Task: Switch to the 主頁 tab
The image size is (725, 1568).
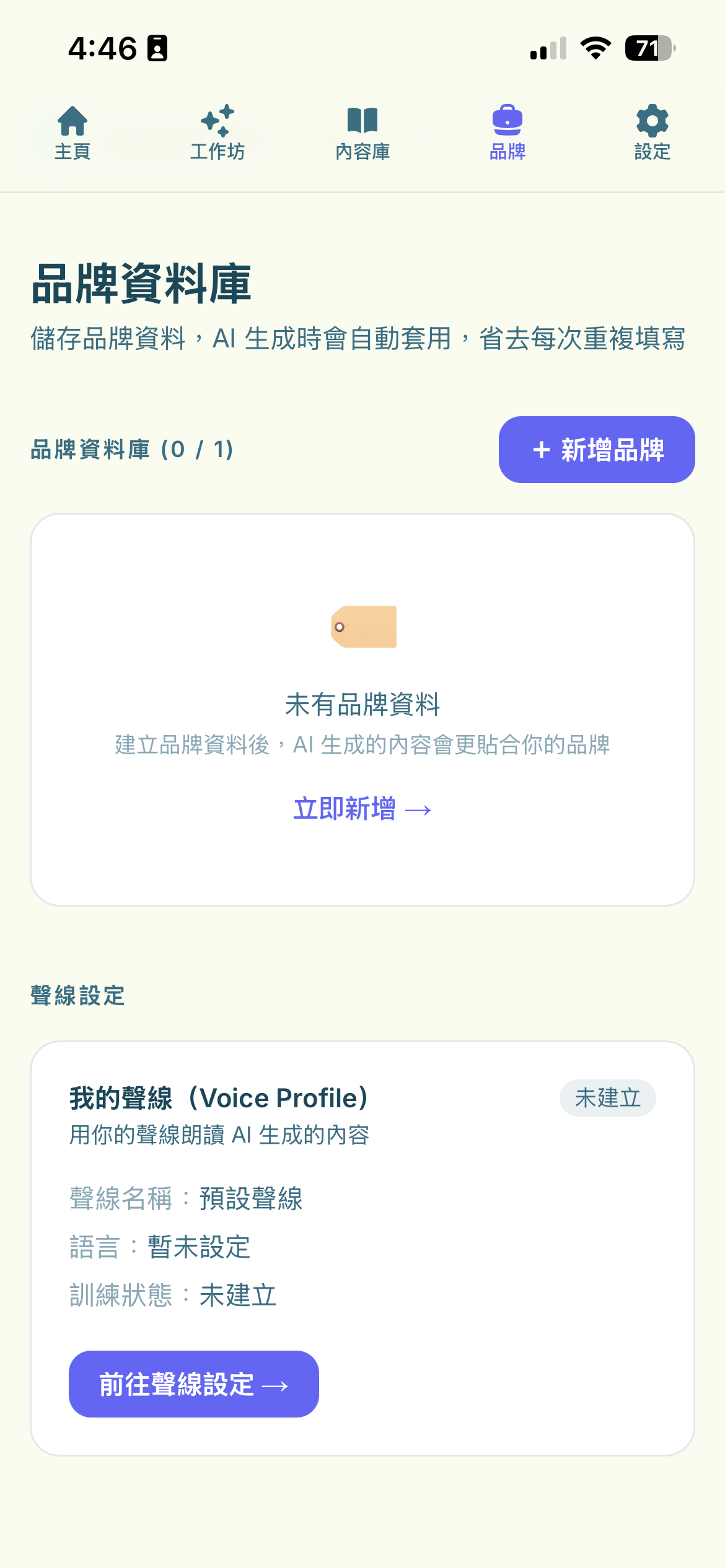Action: pos(72,133)
